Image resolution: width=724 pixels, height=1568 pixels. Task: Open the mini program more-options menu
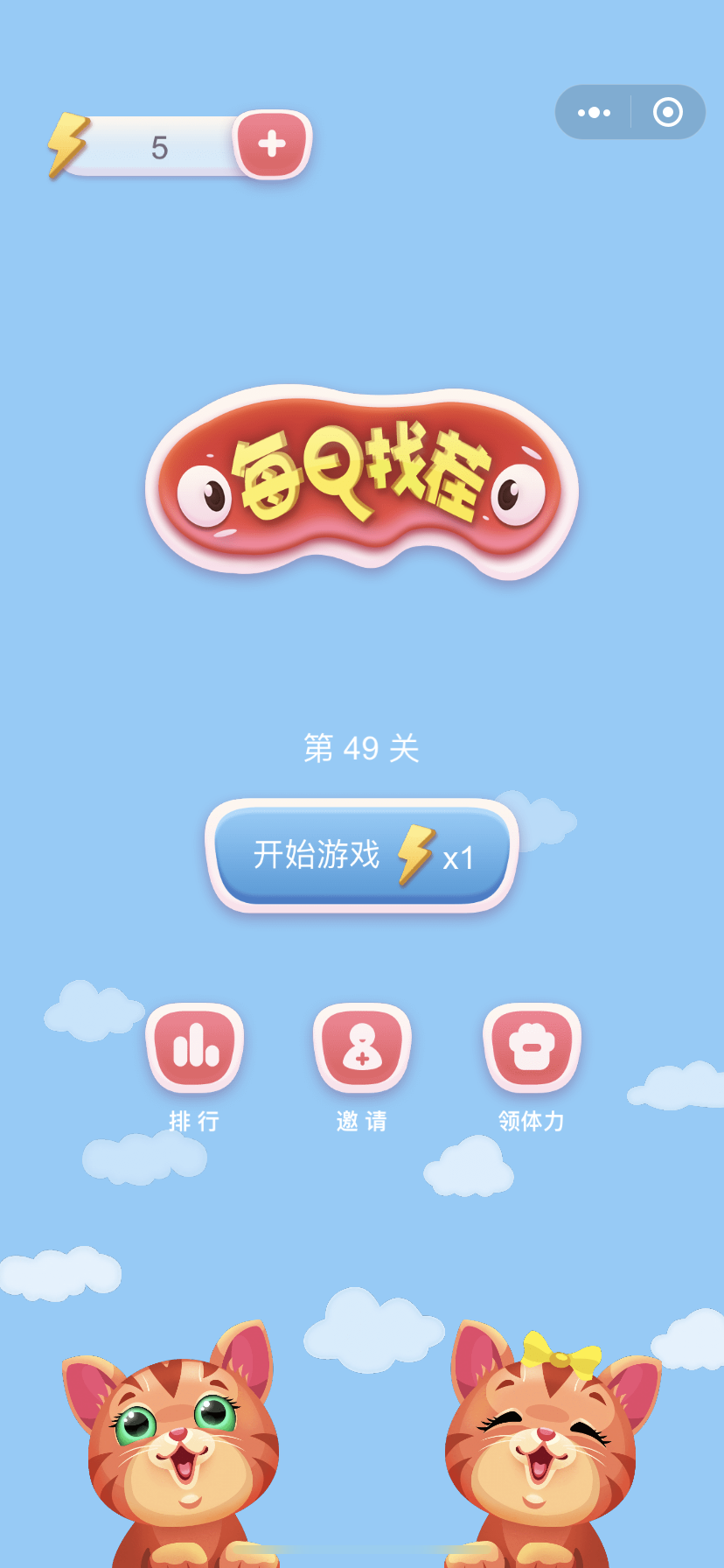595,112
